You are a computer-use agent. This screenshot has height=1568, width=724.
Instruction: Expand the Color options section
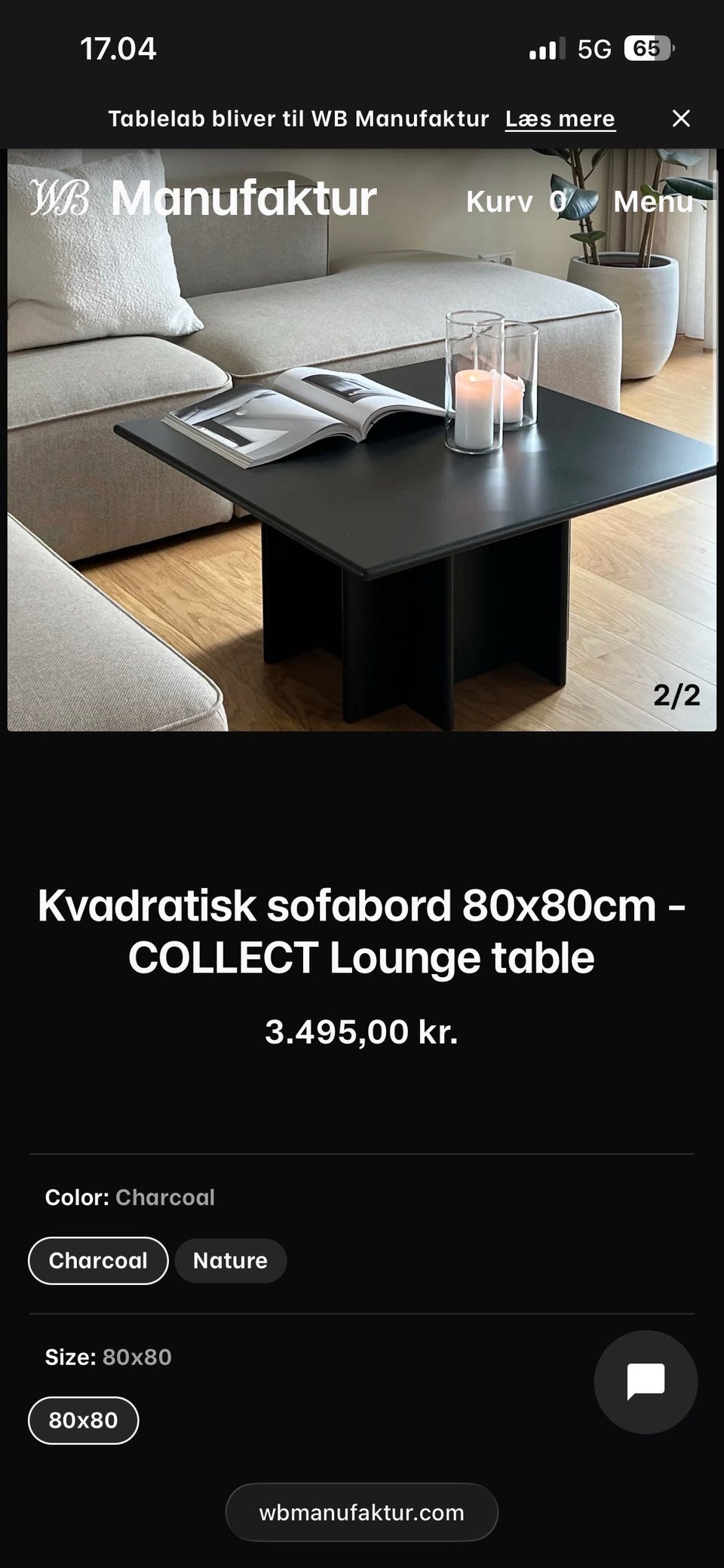[130, 1197]
